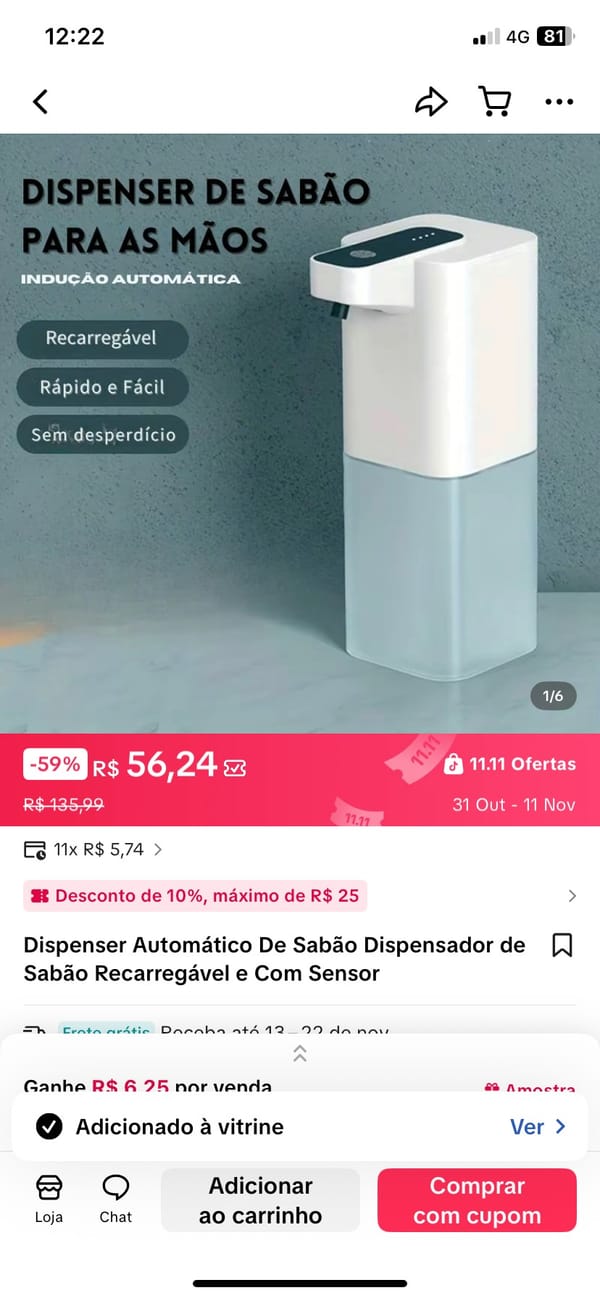Tap Comprar com cupom
Image resolution: width=600 pixels, height=1299 pixels.
pos(477,1200)
